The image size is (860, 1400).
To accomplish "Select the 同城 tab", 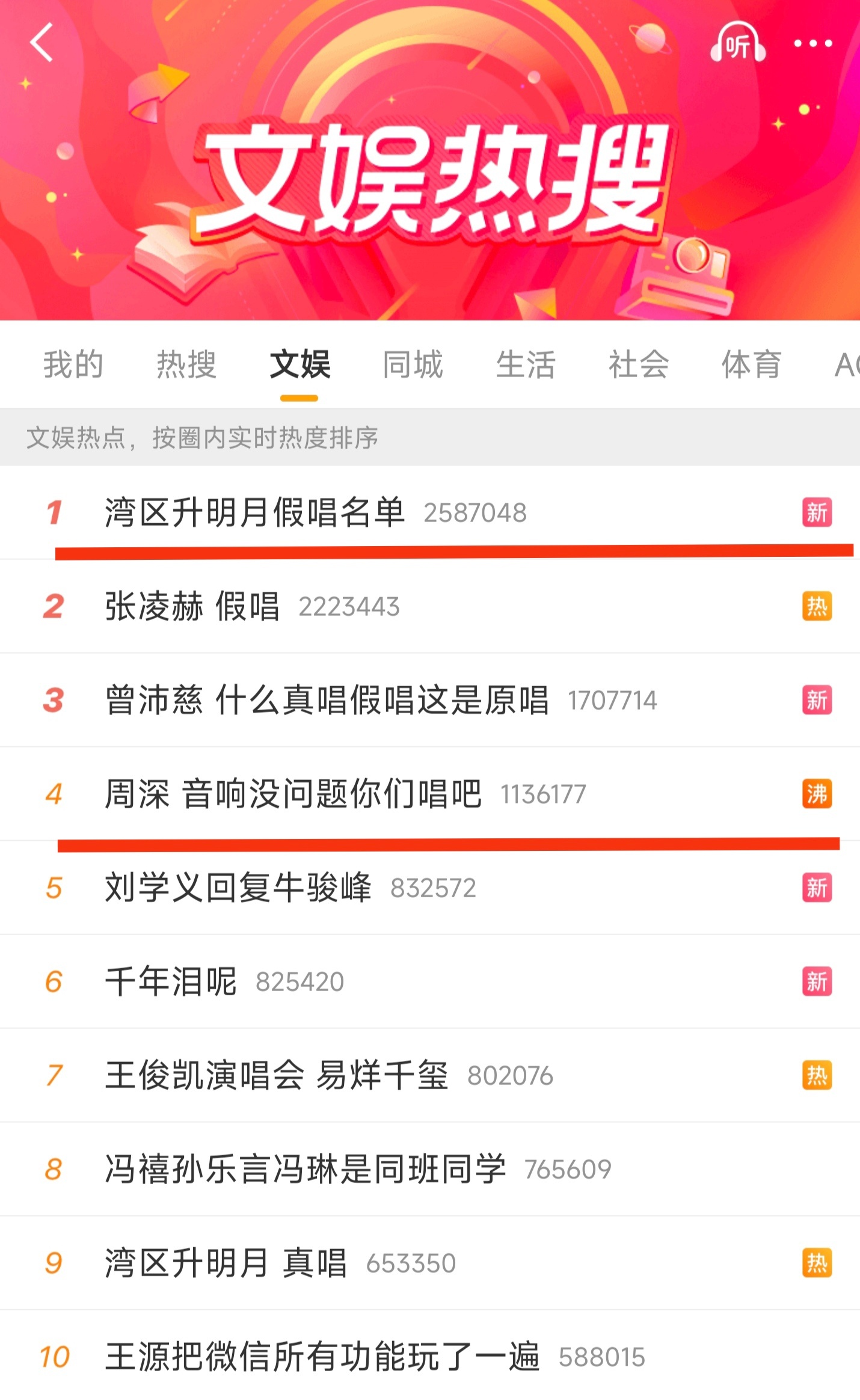I will pyautogui.click(x=413, y=364).
